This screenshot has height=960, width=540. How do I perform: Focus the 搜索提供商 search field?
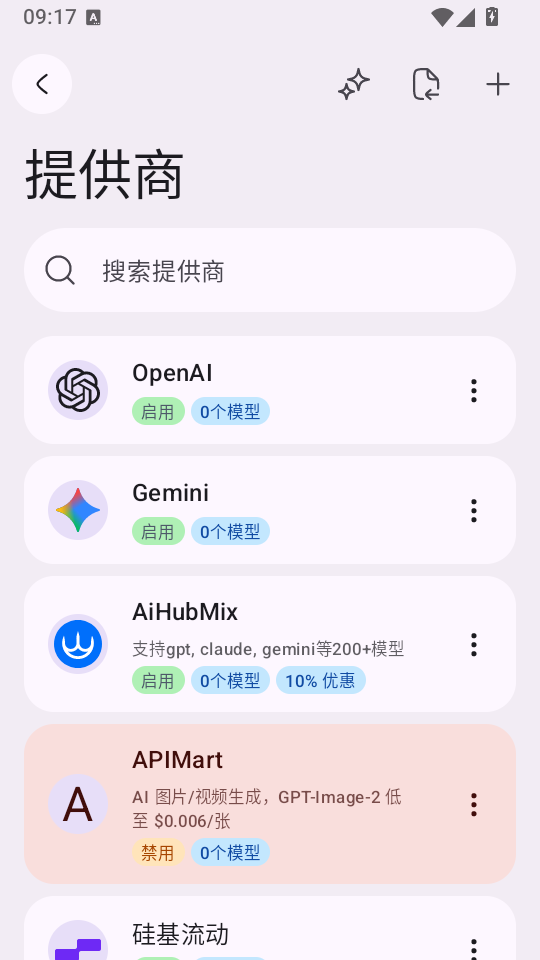270,270
